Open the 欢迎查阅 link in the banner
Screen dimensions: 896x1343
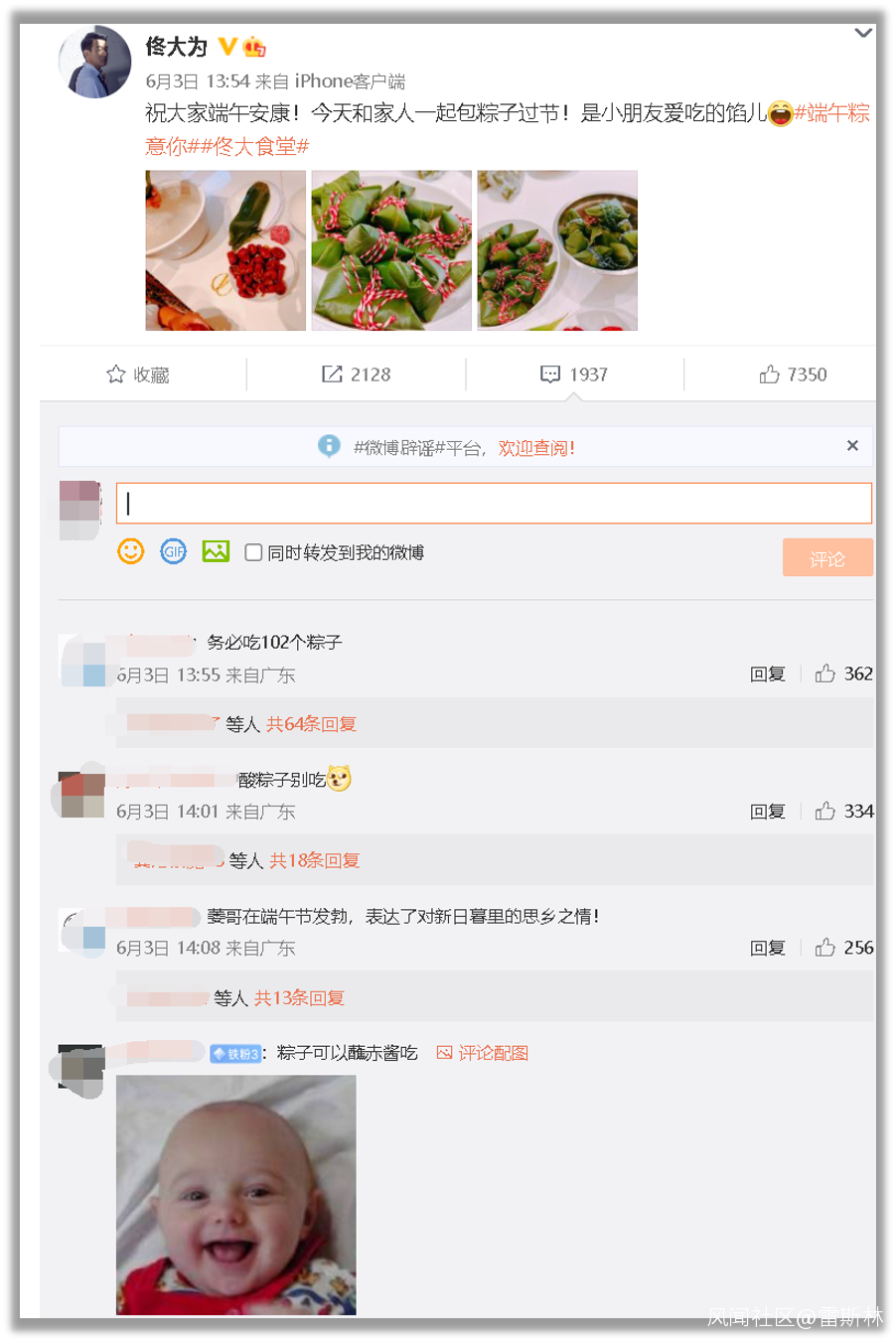536,448
